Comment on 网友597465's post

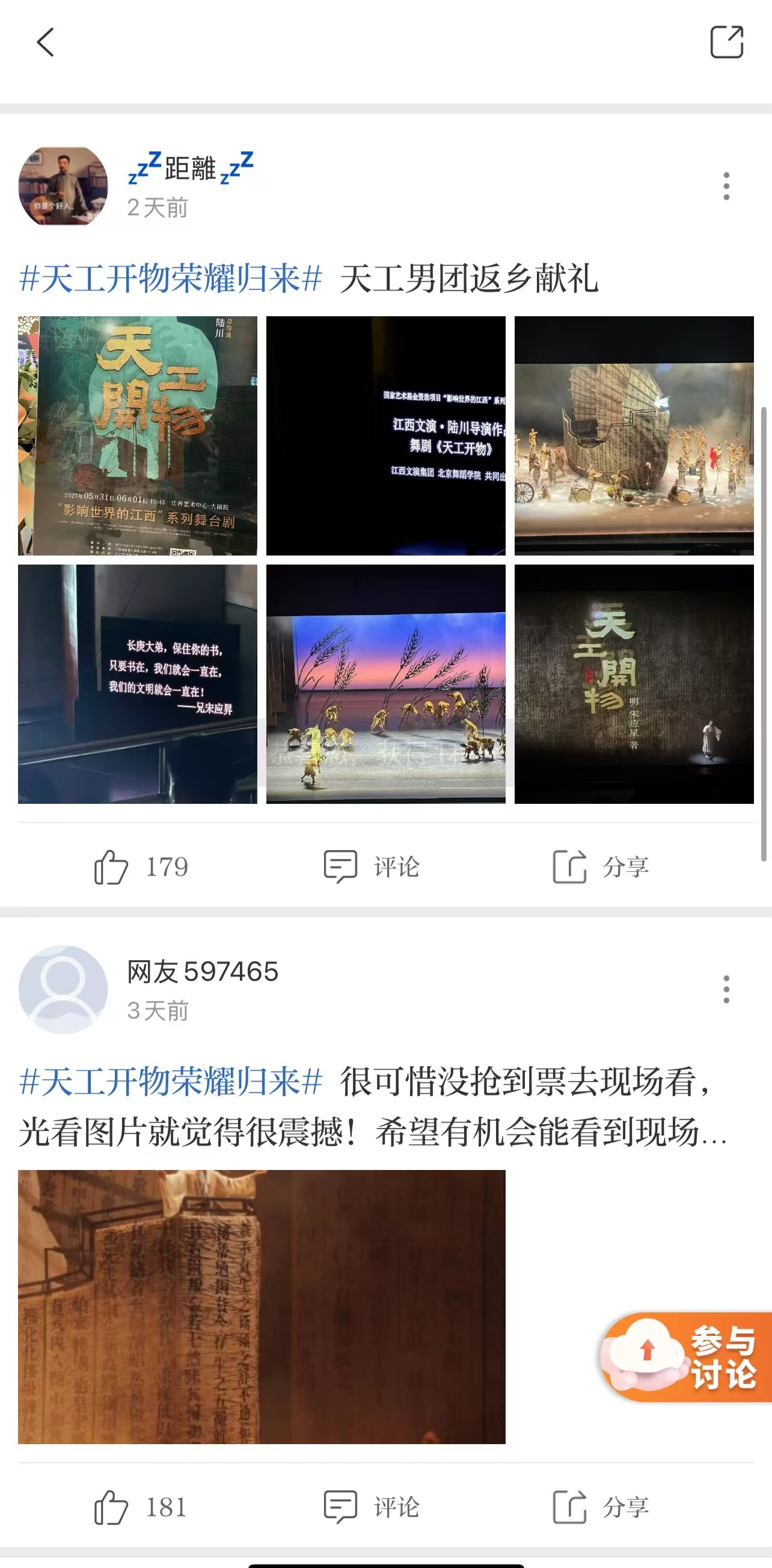(372, 1507)
